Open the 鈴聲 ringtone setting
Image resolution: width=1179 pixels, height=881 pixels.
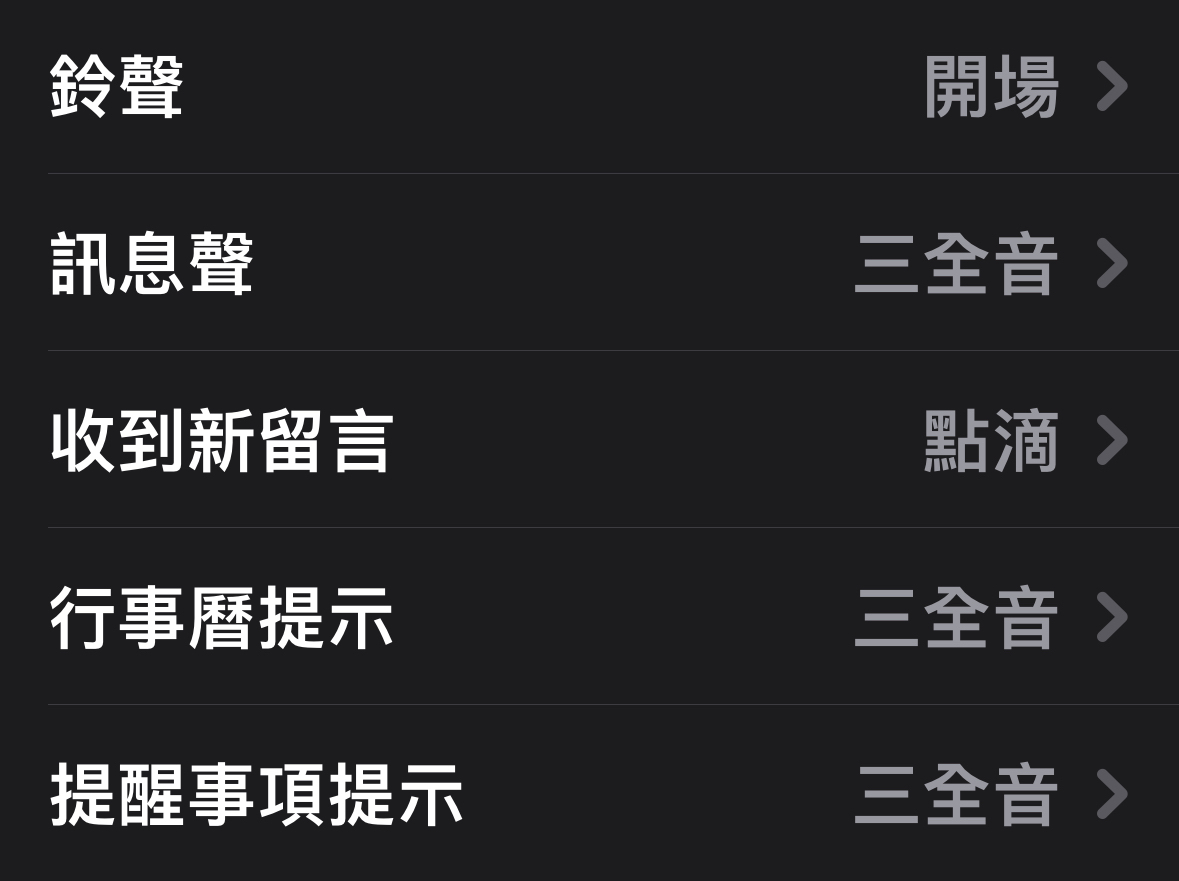[x=589, y=87]
